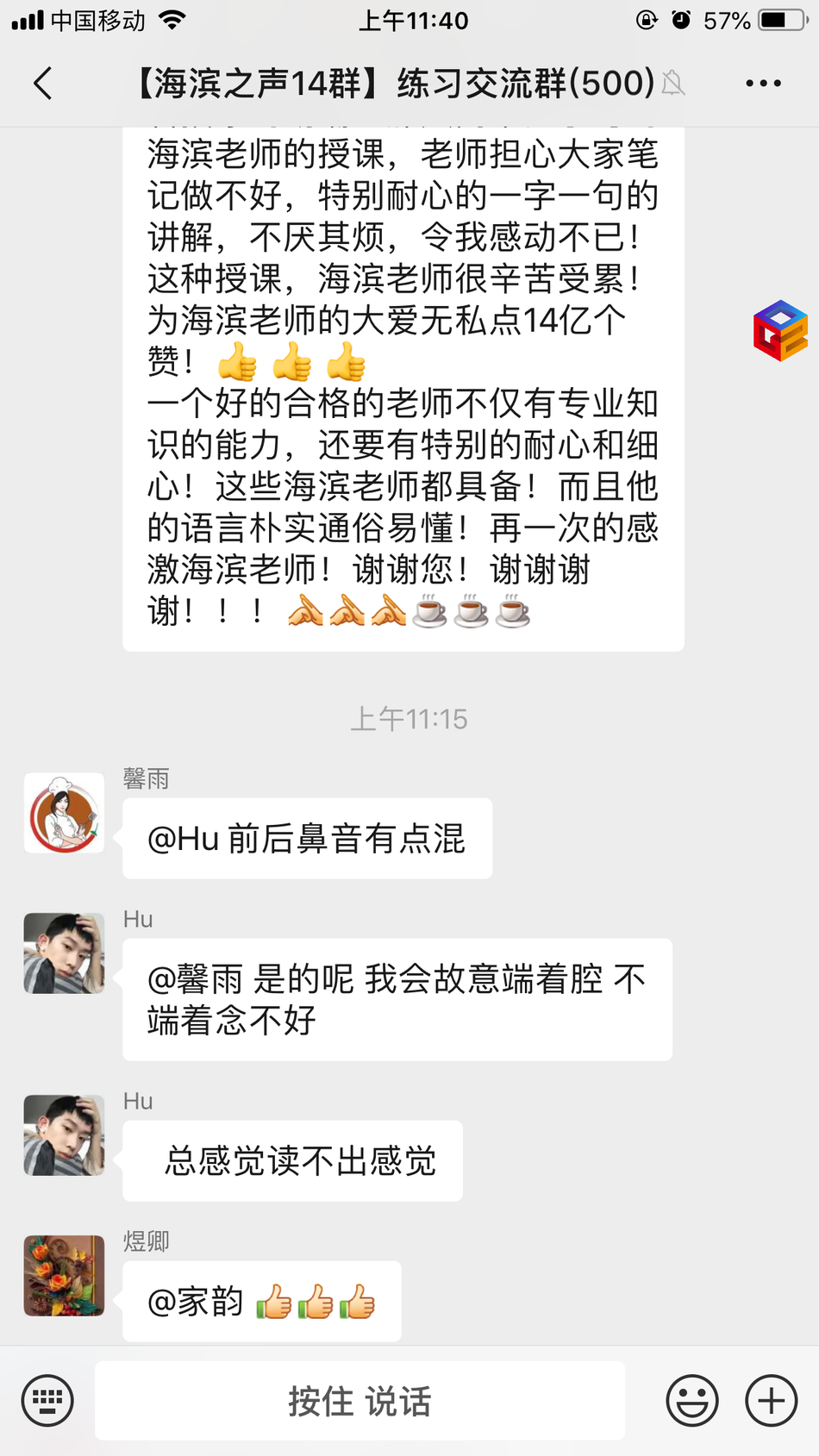Tap the floating colorful cube icon
The height and width of the screenshot is (1456, 819).
(x=780, y=331)
